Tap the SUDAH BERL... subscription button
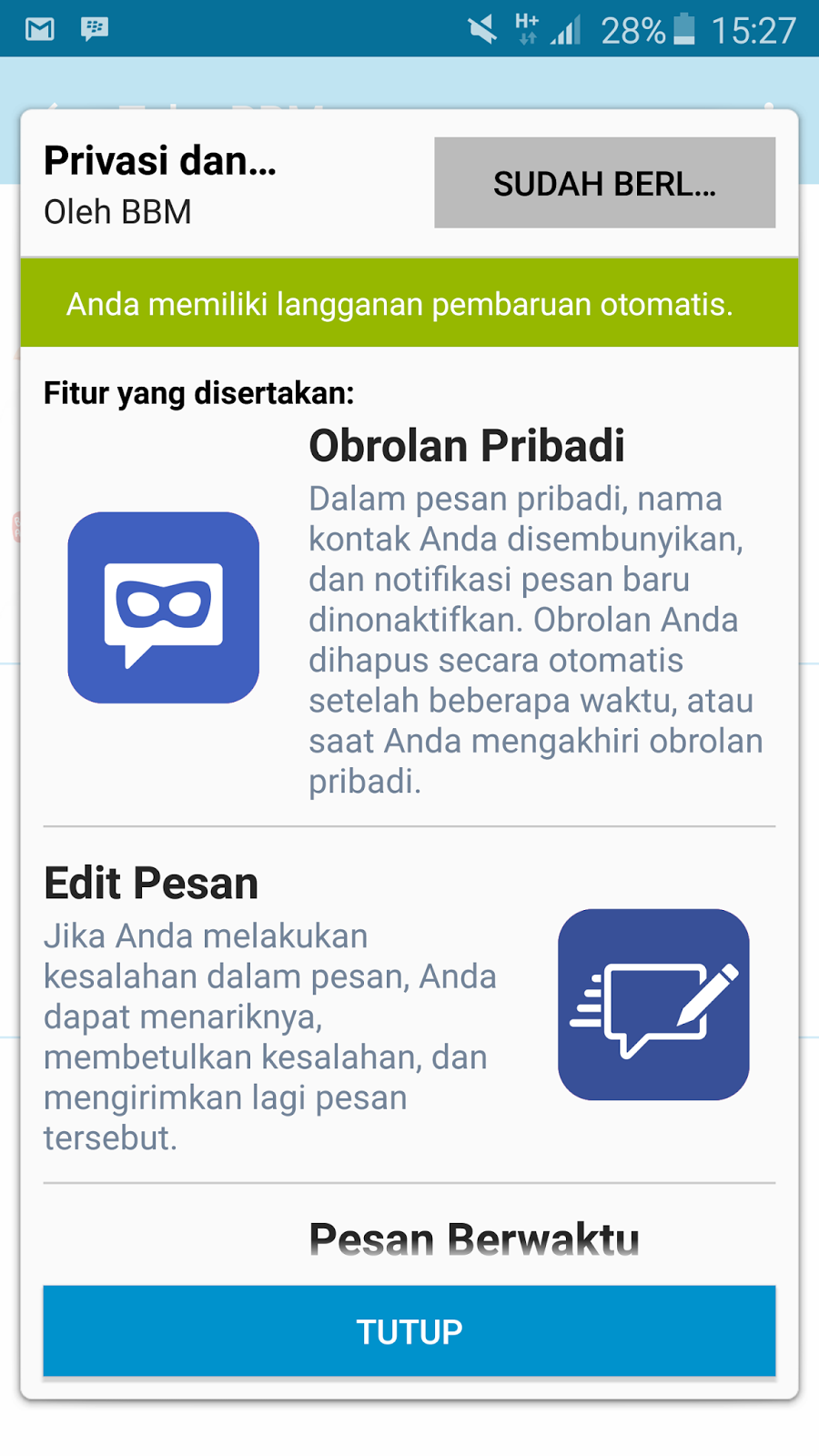Image resolution: width=819 pixels, height=1456 pixels. coord(604,183)
